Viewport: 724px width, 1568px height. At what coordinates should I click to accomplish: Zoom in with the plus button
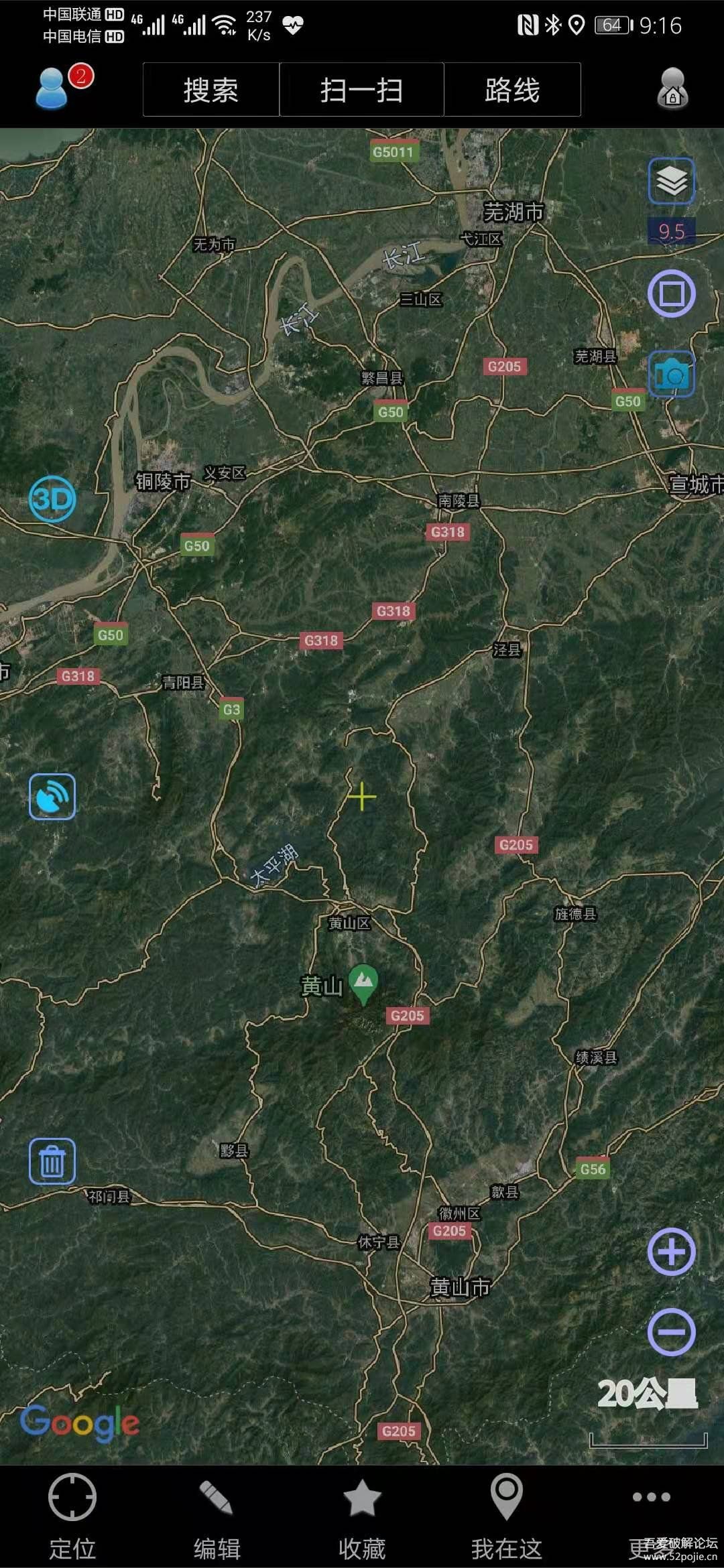(x=671, y=1252)
